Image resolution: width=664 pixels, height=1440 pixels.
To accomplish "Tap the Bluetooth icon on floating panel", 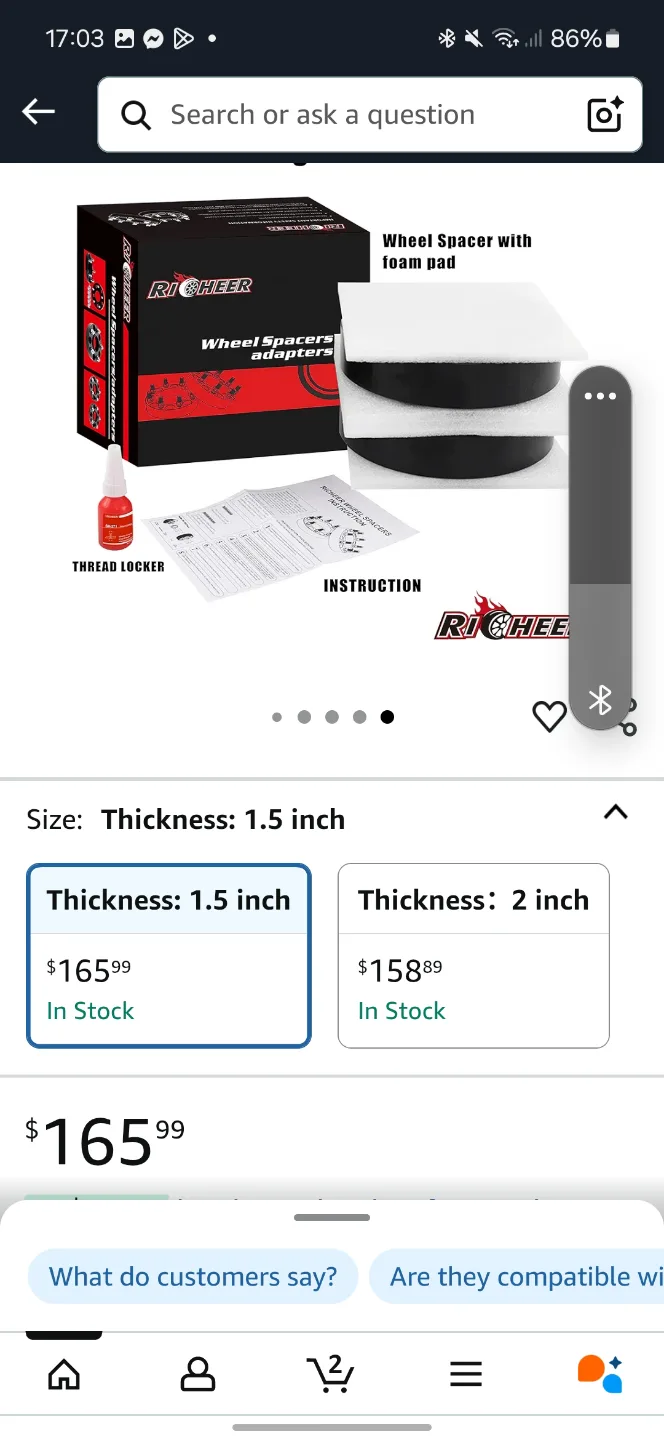I will click(600, 700).
